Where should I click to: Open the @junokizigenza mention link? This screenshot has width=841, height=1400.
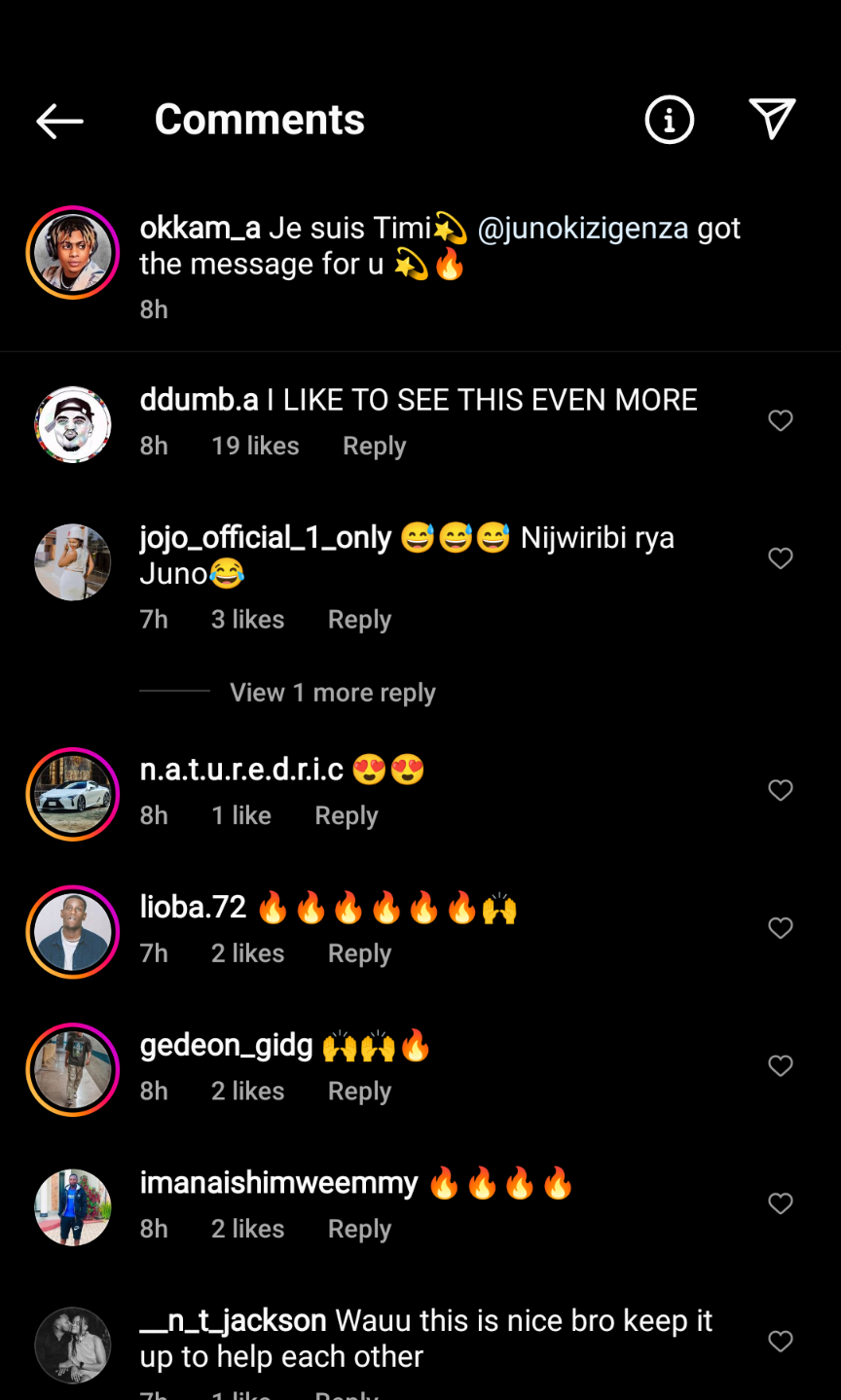tap(582, 229)
